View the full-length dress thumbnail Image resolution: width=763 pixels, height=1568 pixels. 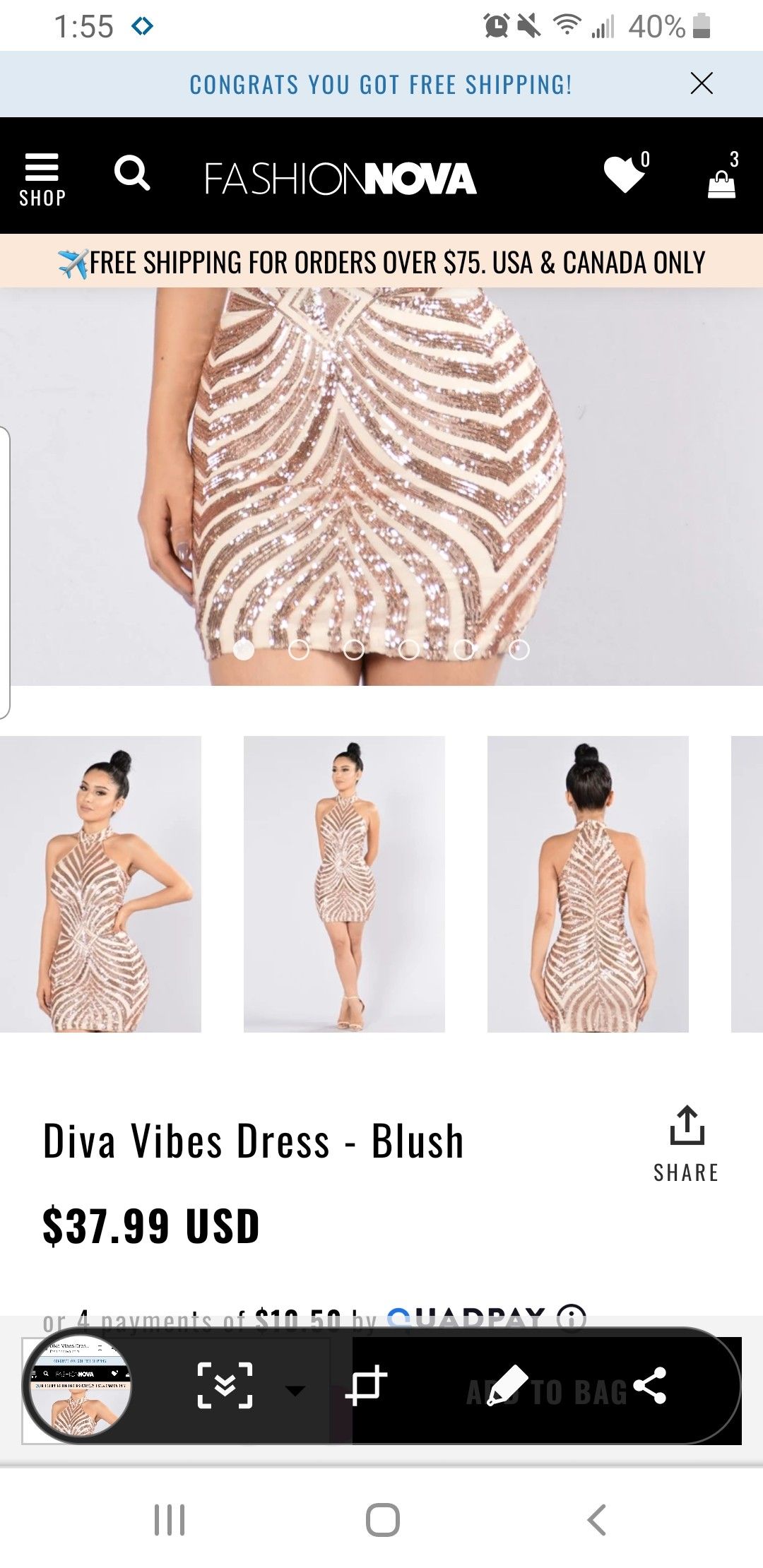click(x=344, y=884)
